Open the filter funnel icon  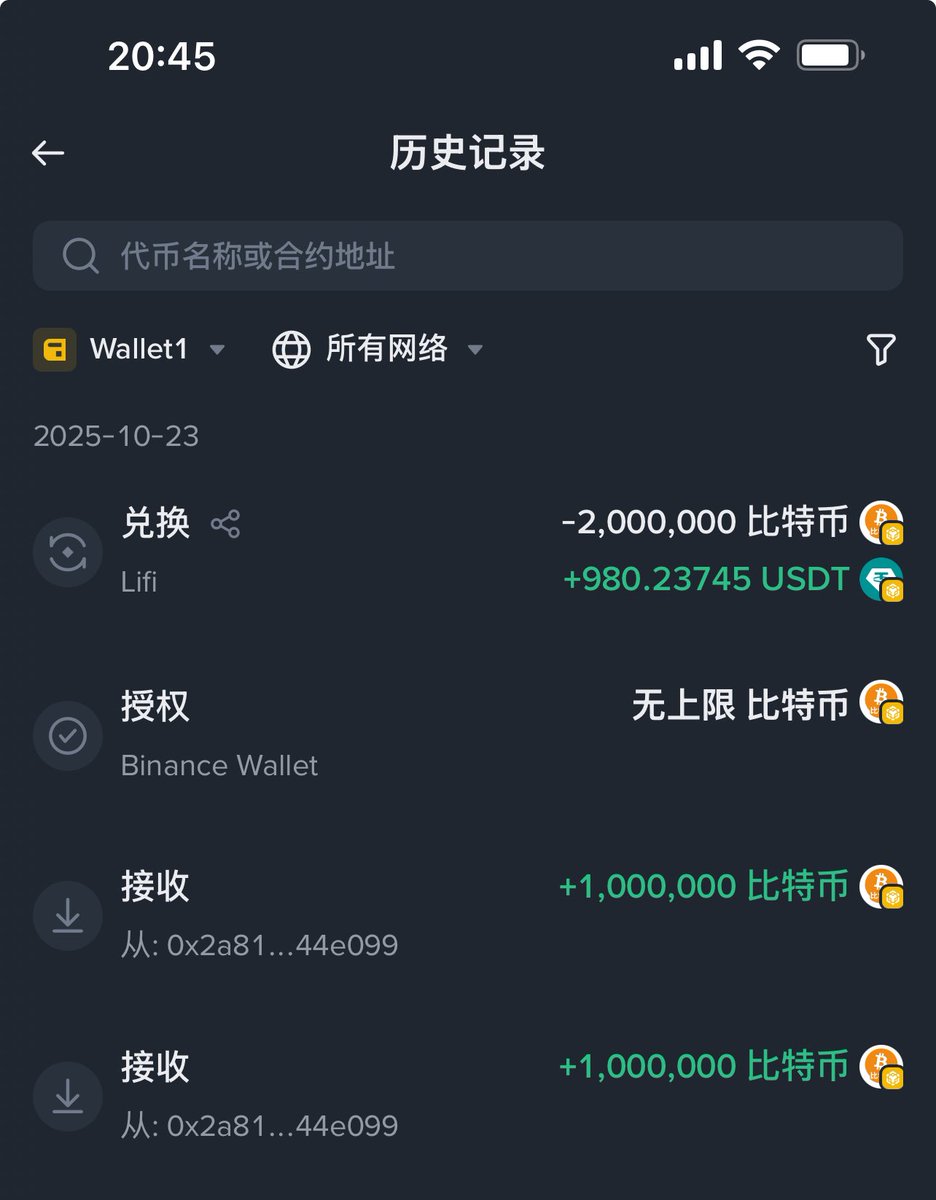click(880, 349)
